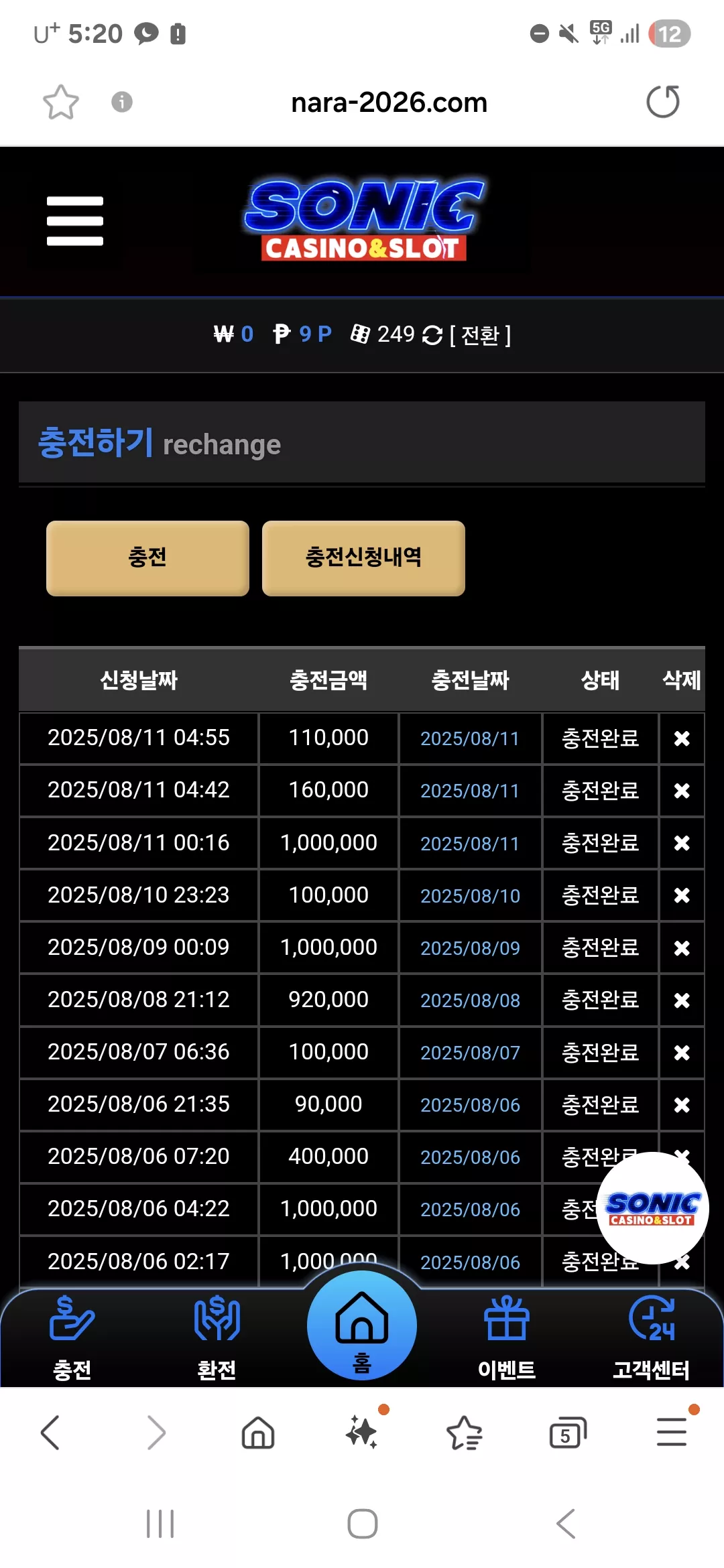The height and width of the screenshot is (1568, 724).
Task: View site info via the info icon
Action: (x=121, y=102)
